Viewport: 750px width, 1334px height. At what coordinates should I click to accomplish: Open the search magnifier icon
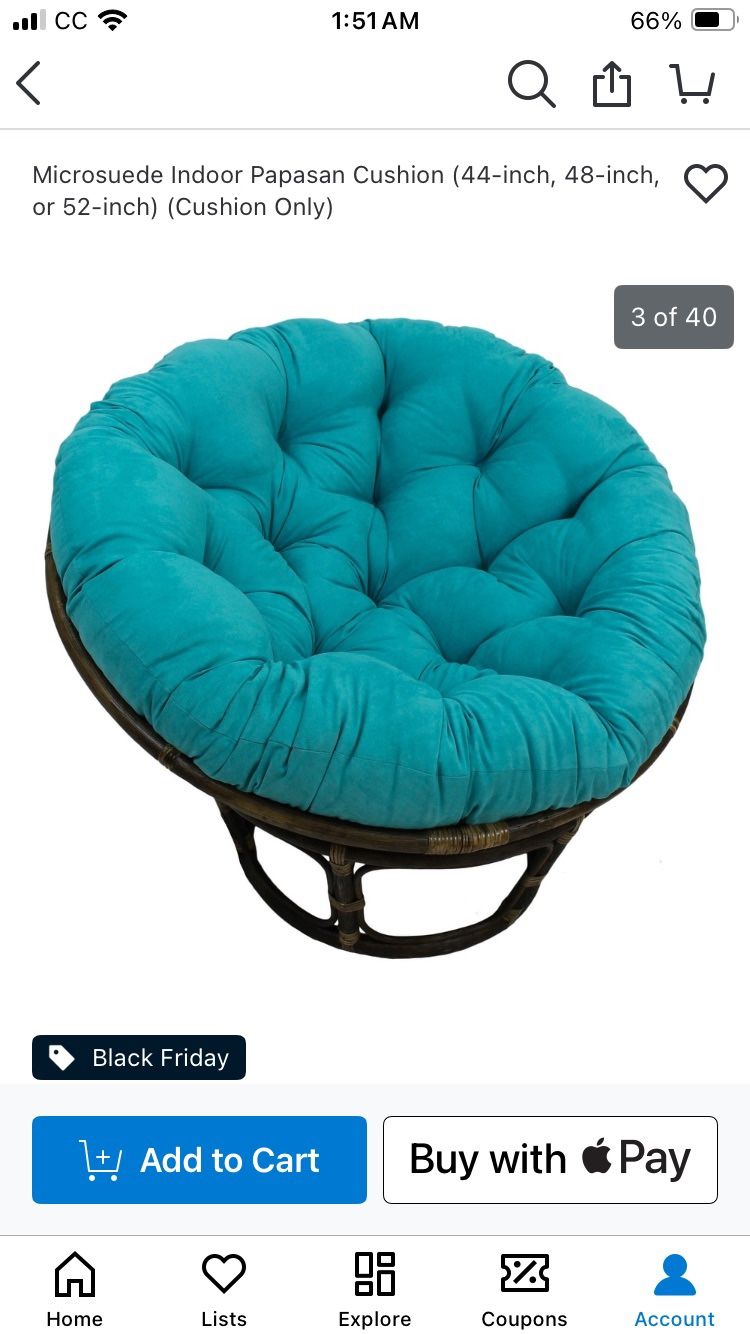(531, 83)
